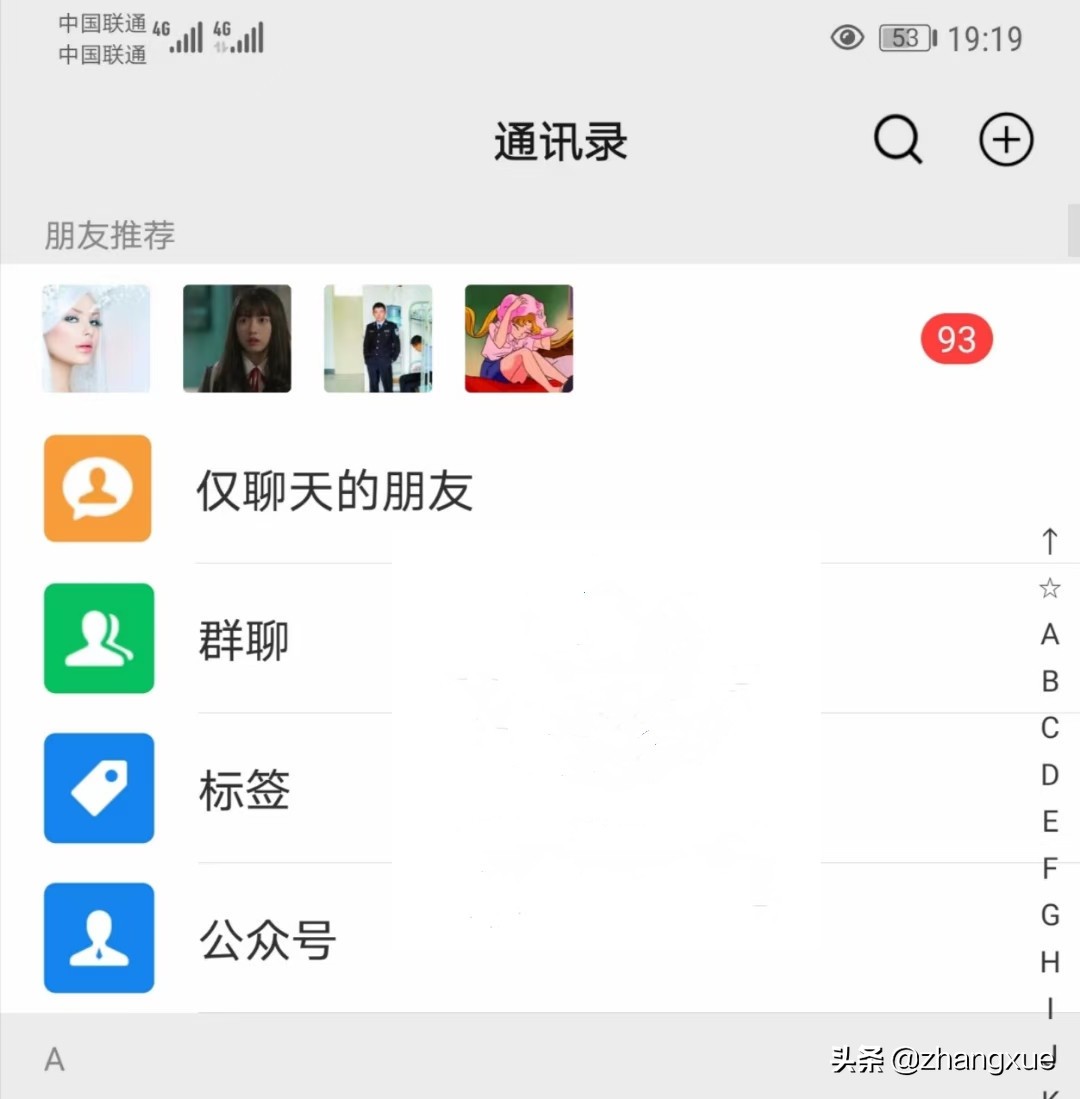Jump to starred contacts in index
The image size is (1080, 1099).
click(1049, 588)
